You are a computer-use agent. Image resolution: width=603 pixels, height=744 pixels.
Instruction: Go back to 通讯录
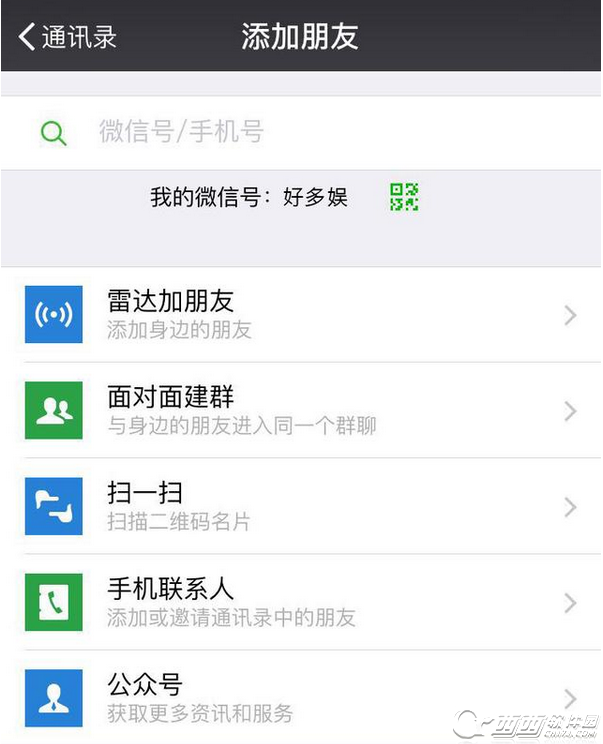68,37
